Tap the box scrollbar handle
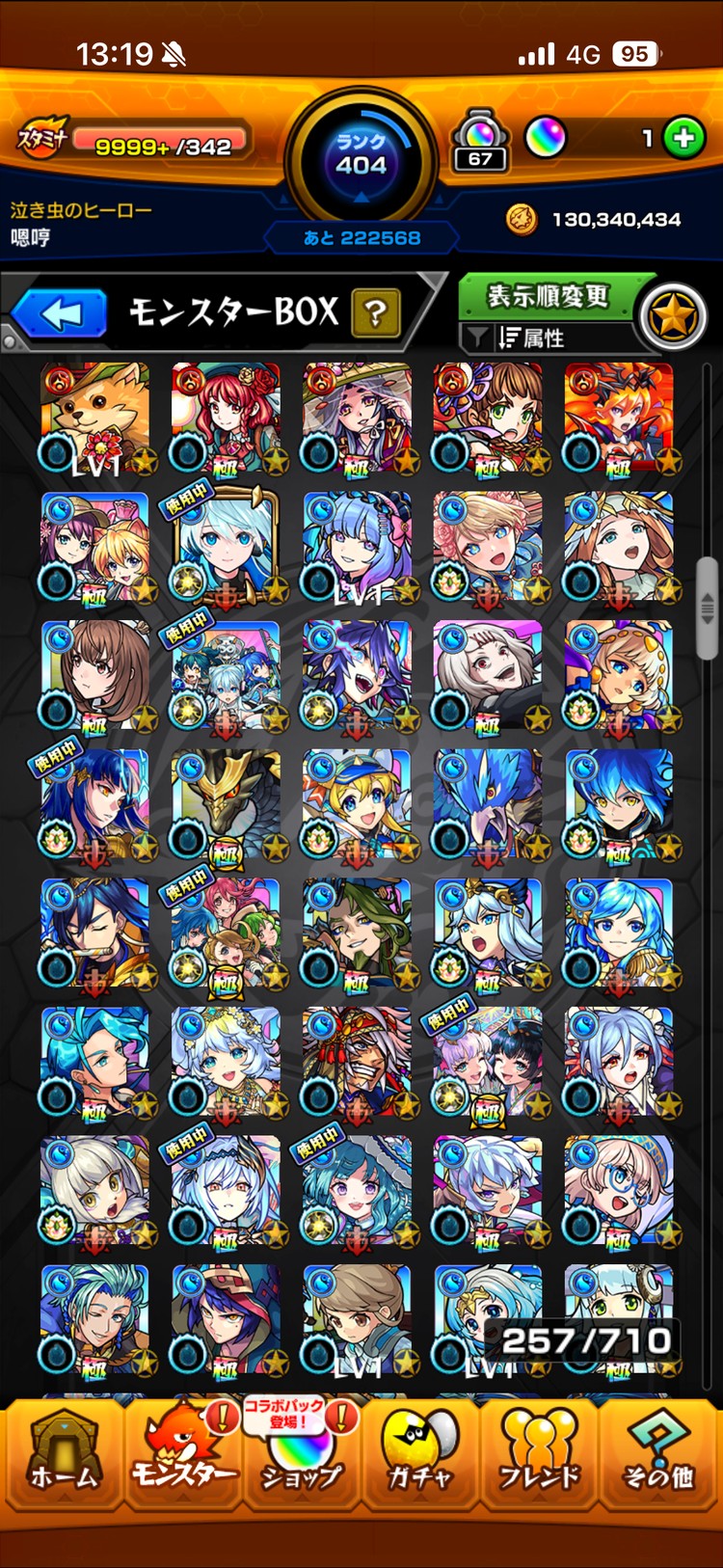Viewport: 723px width, 1568px height. tap(707, 609)
